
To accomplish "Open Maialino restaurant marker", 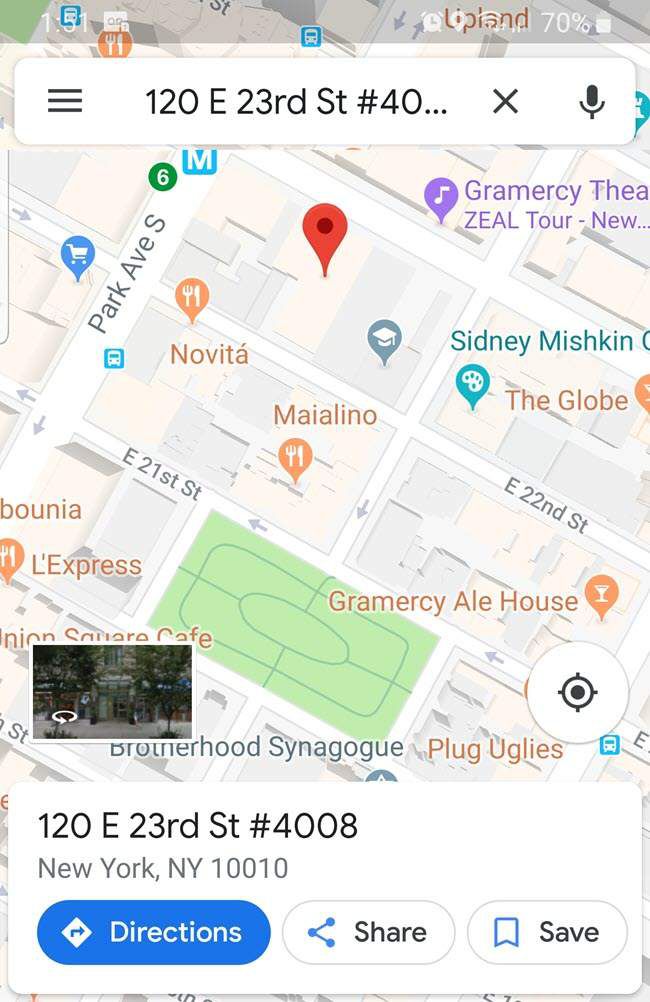I will coord(294,455).
